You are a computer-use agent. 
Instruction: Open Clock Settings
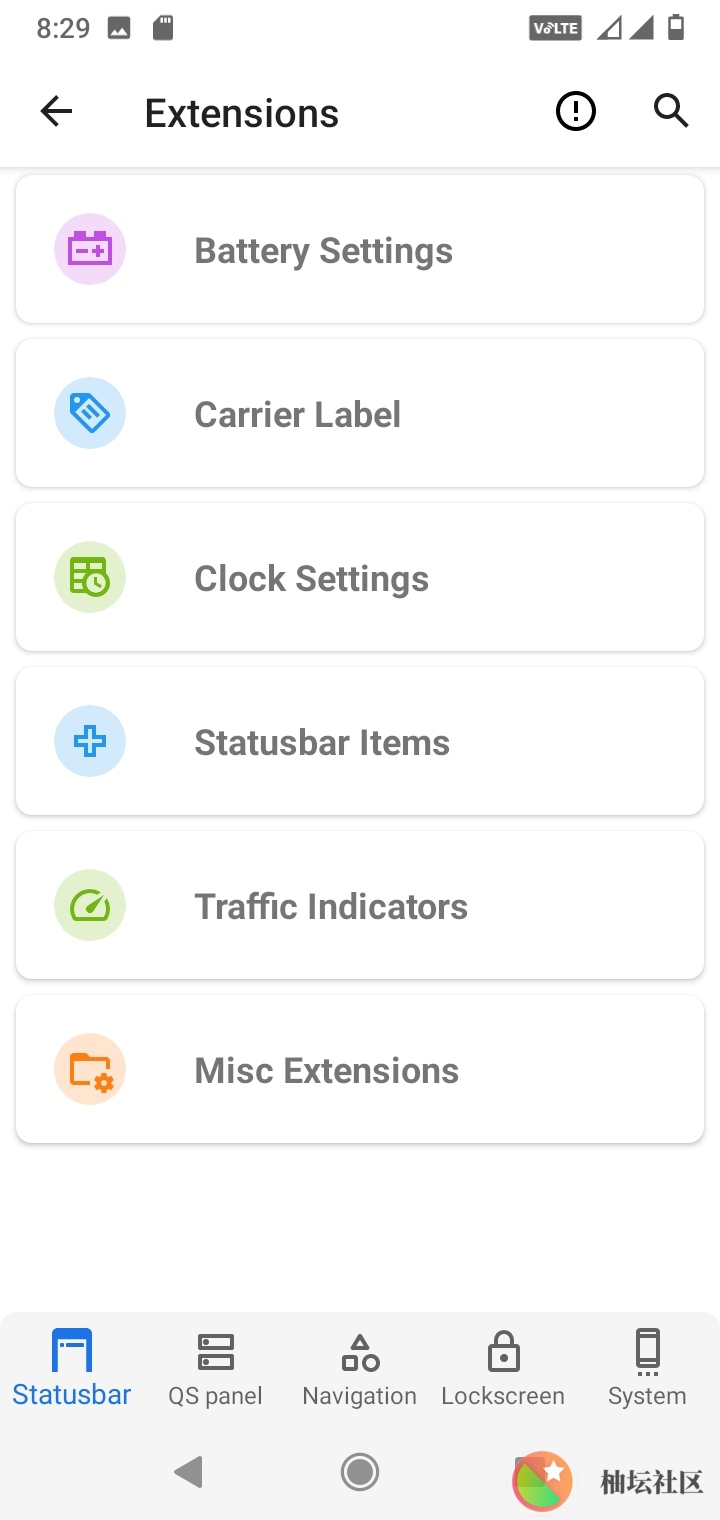[x=360, y=577]
